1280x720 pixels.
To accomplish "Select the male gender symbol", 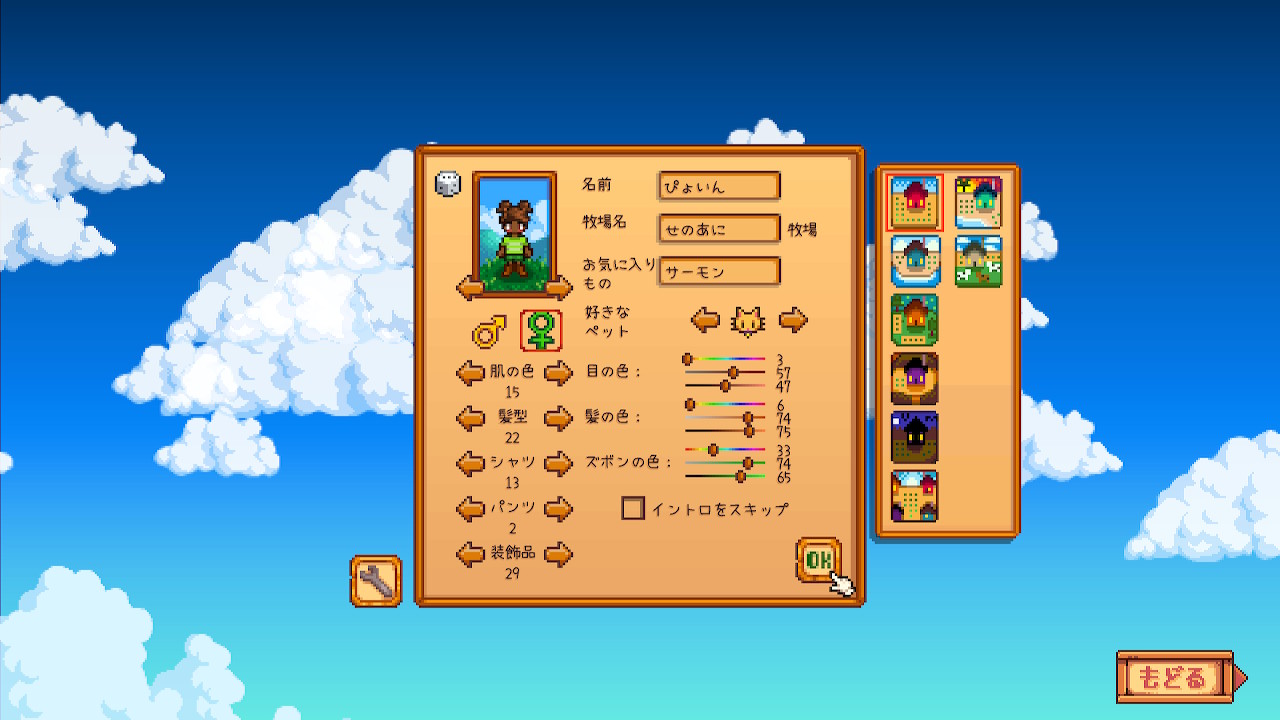I will coord(489,329).
